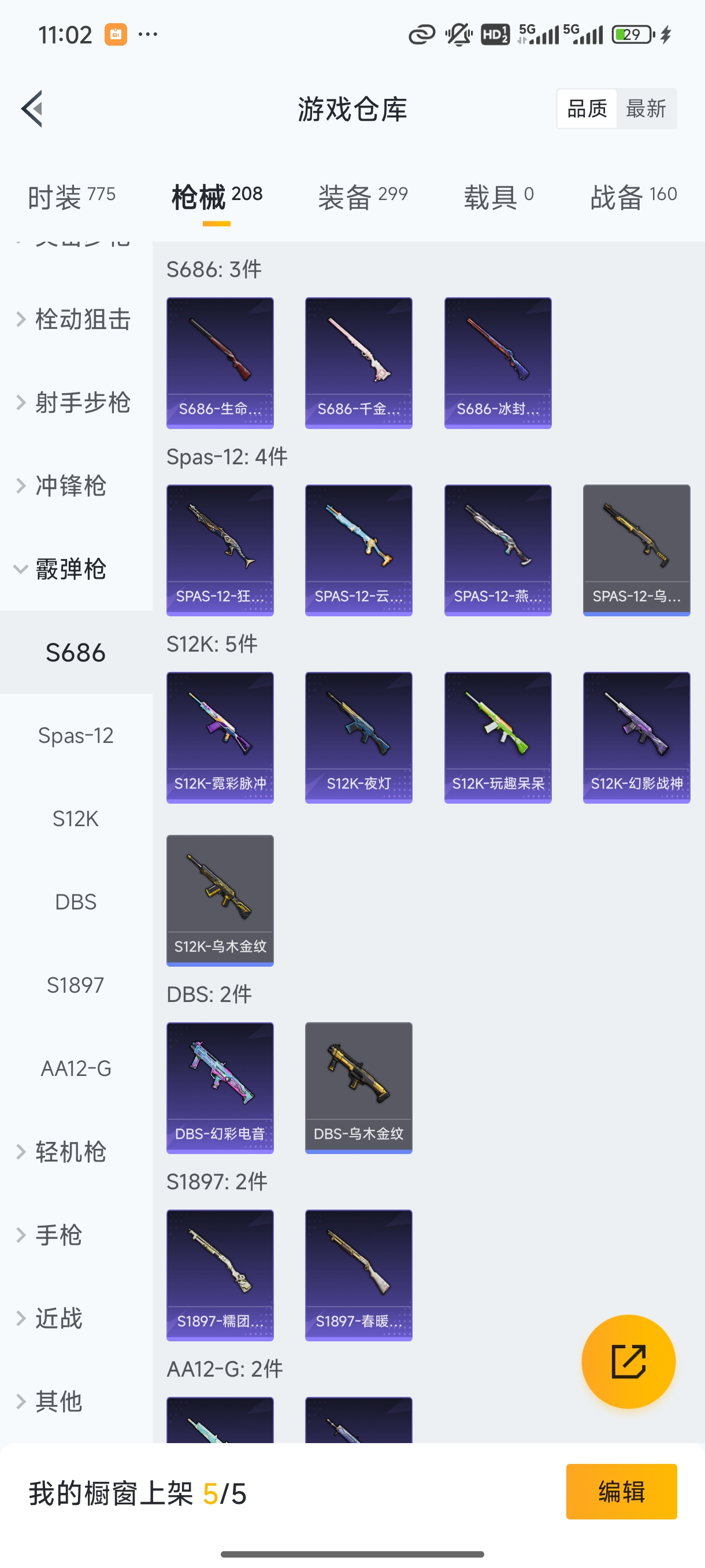This screenshot has width=705, height=1568.
Task: Switch to the 战备 tab
Action: click(x=633, y=197)
